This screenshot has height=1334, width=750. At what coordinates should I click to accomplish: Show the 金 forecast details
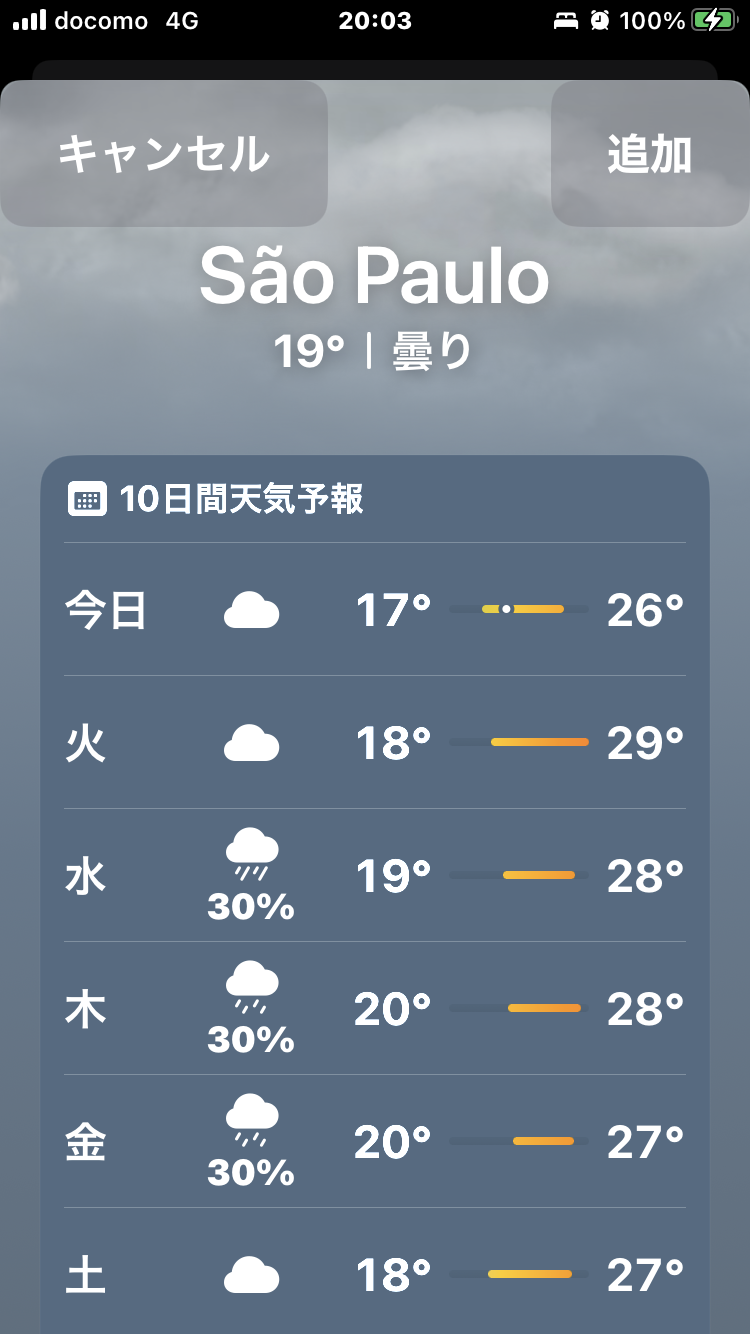[375, 1142]
